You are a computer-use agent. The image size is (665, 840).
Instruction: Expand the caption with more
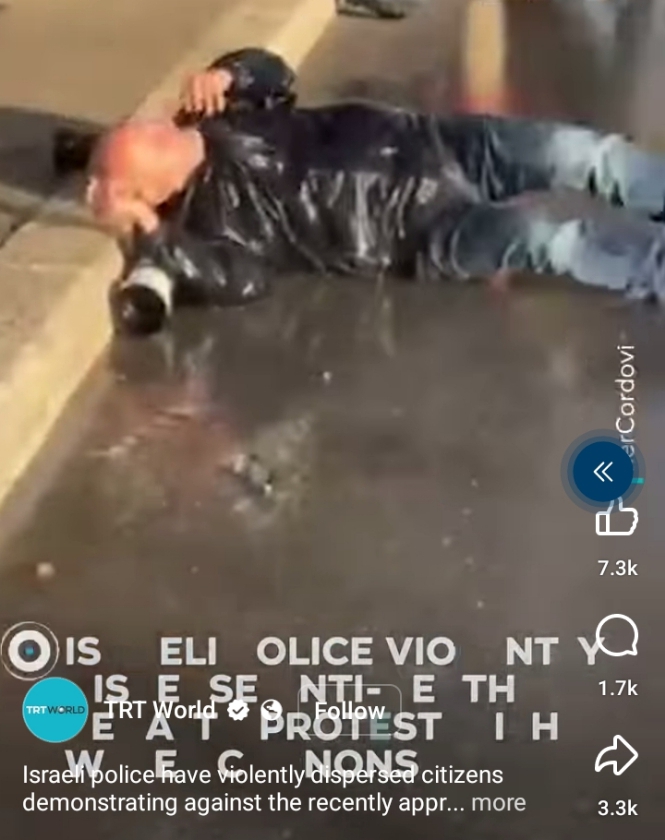(498, 802)
